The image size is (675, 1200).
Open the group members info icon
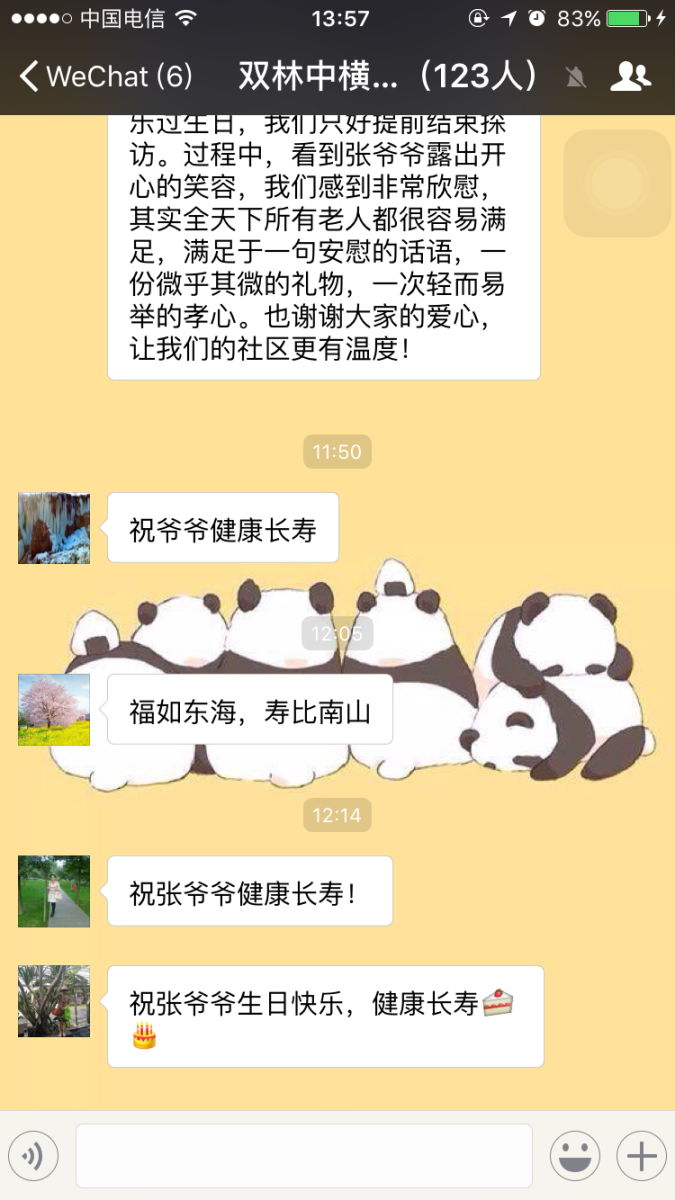click(630, 76)
